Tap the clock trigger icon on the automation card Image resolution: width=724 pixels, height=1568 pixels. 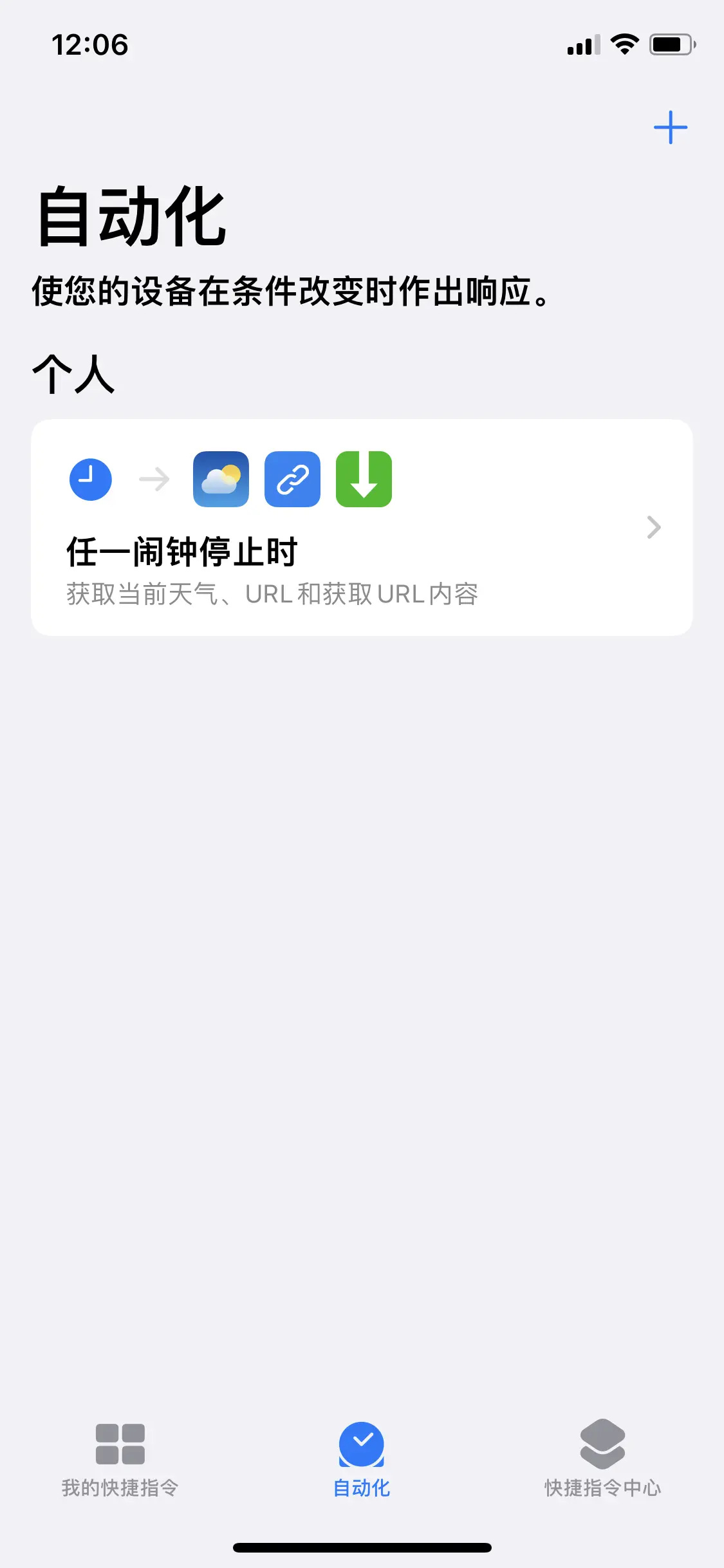click(90, 479)
